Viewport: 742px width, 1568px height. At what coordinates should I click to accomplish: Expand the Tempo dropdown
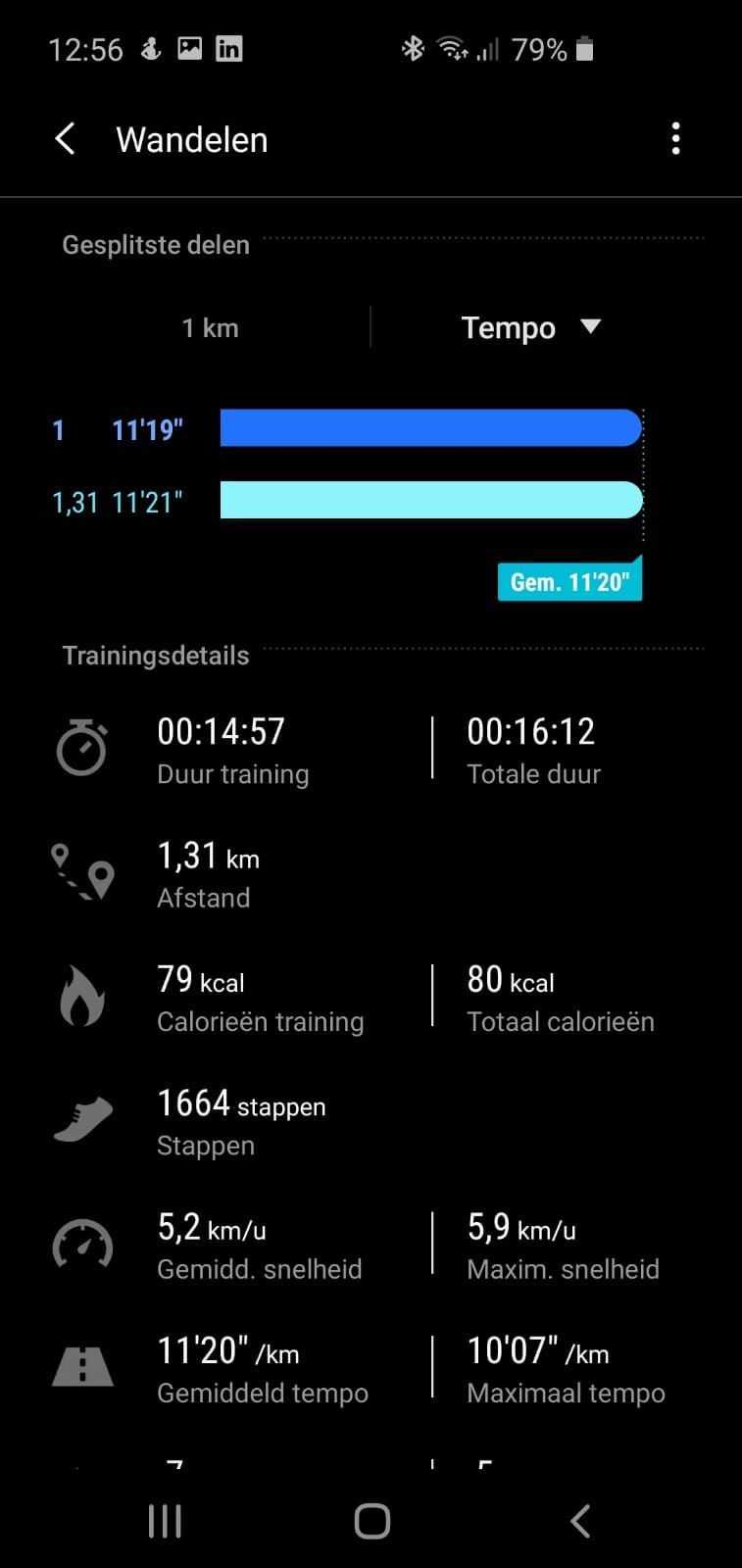[530, 327]
